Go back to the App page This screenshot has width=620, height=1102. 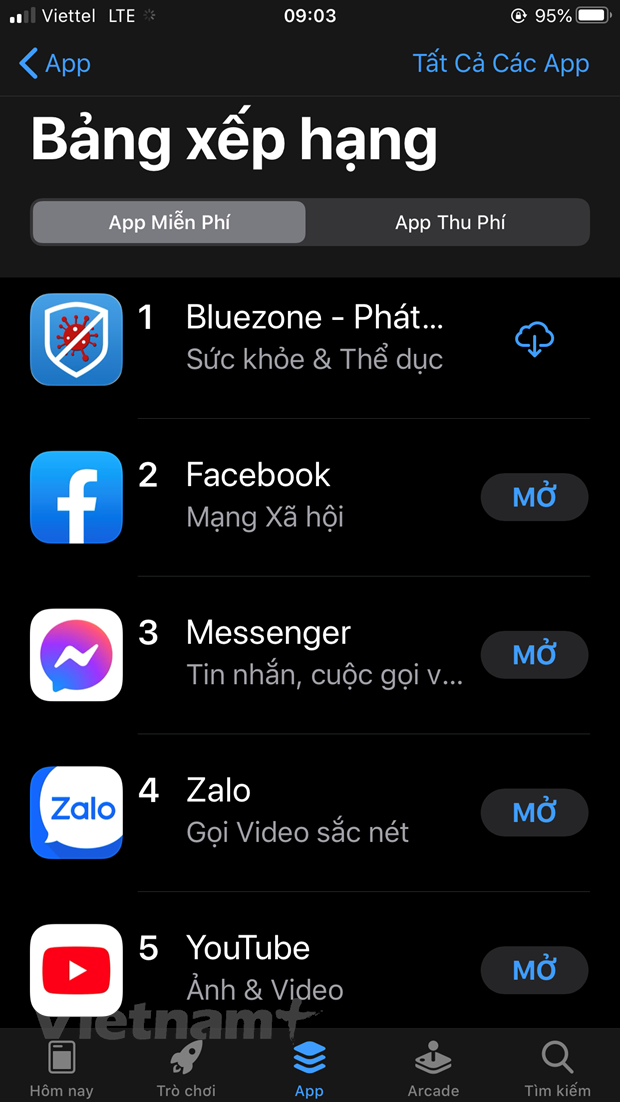coord(55,63)
